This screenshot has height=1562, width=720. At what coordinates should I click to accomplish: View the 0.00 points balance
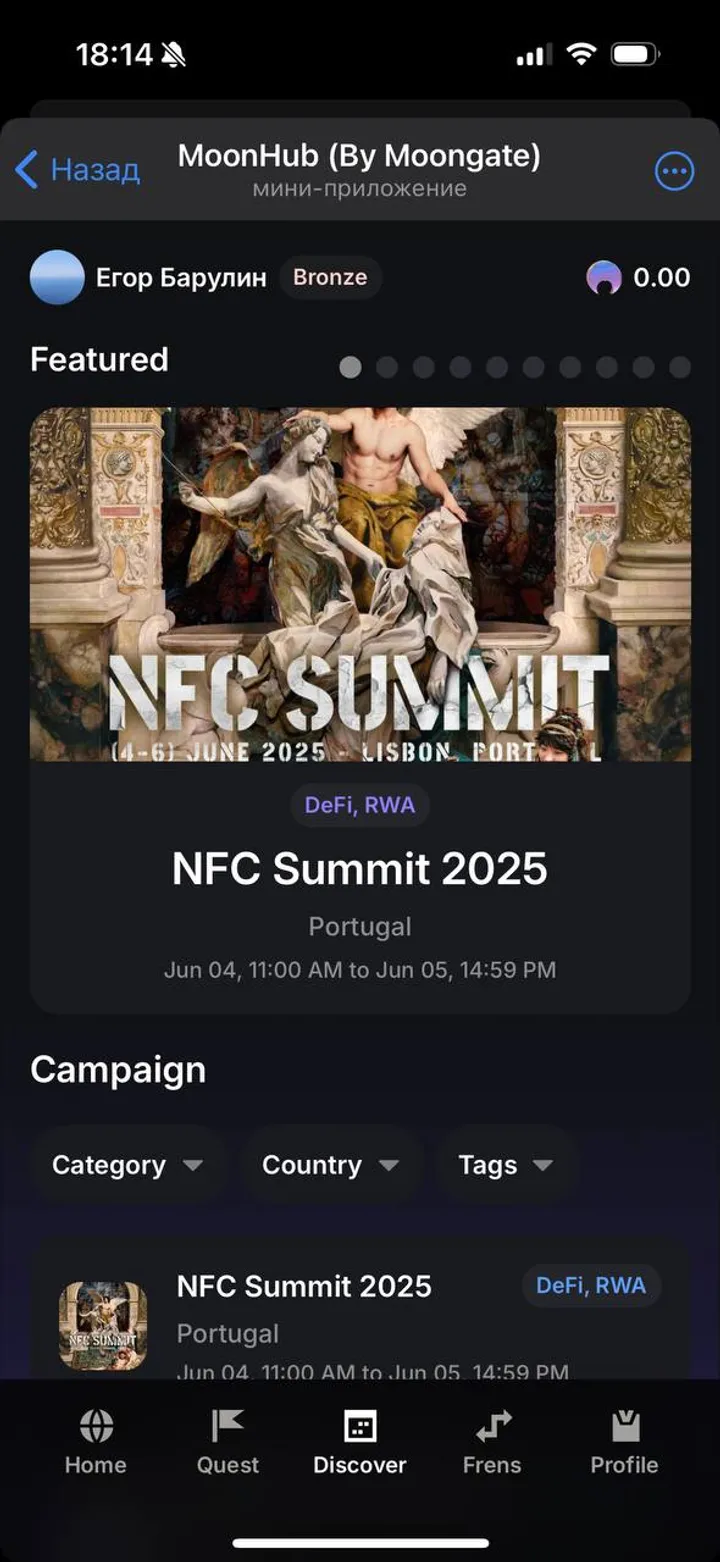coord(639,277)
